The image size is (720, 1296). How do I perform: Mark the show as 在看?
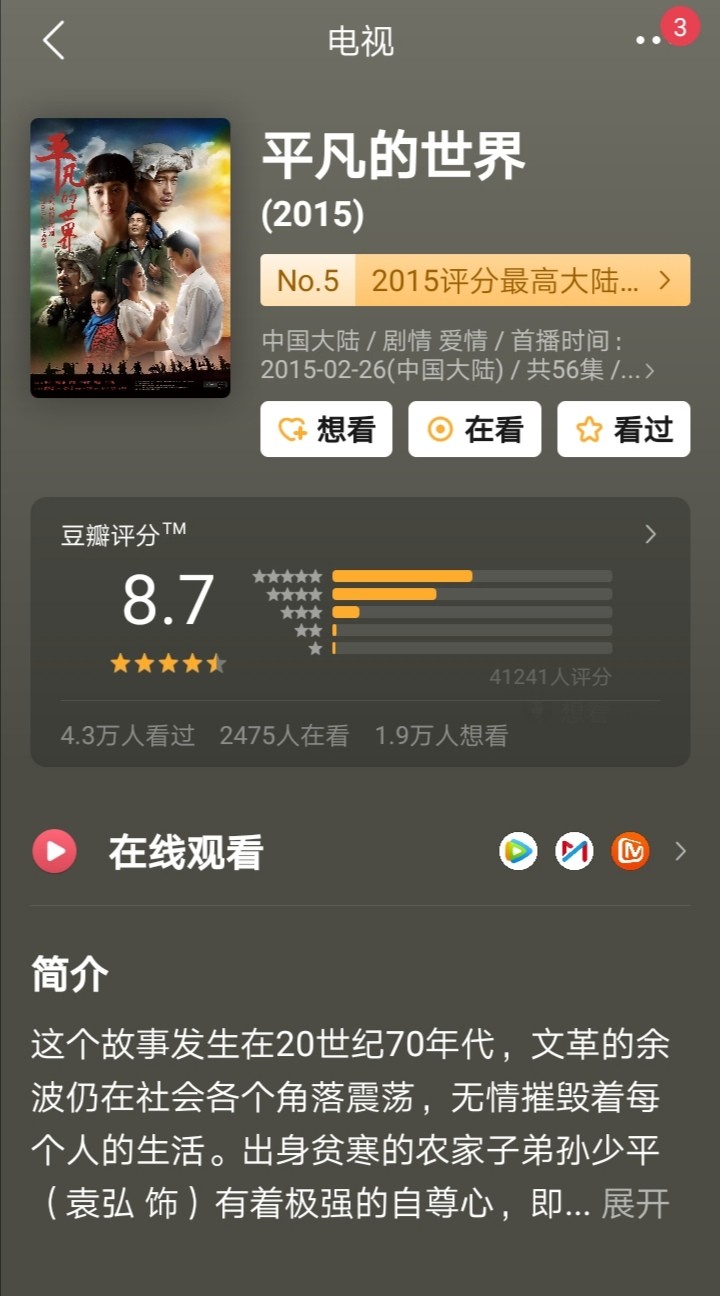[x=474, y=429]
